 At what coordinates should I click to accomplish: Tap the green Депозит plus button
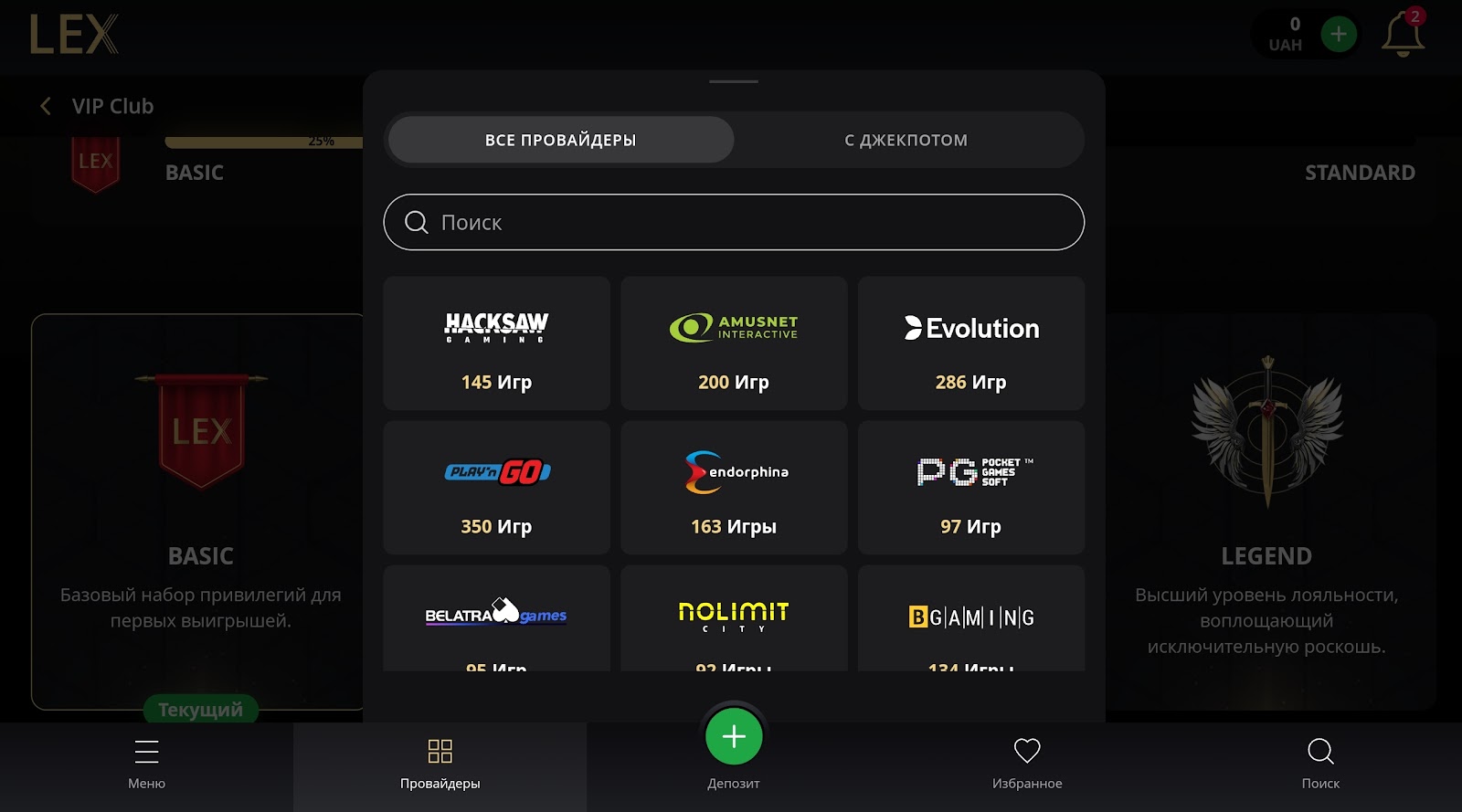pos(734,737)
